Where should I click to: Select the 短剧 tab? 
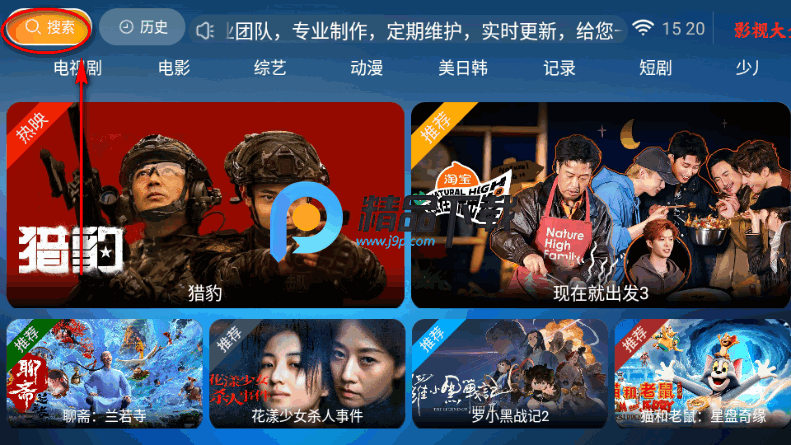click(656, 69)
